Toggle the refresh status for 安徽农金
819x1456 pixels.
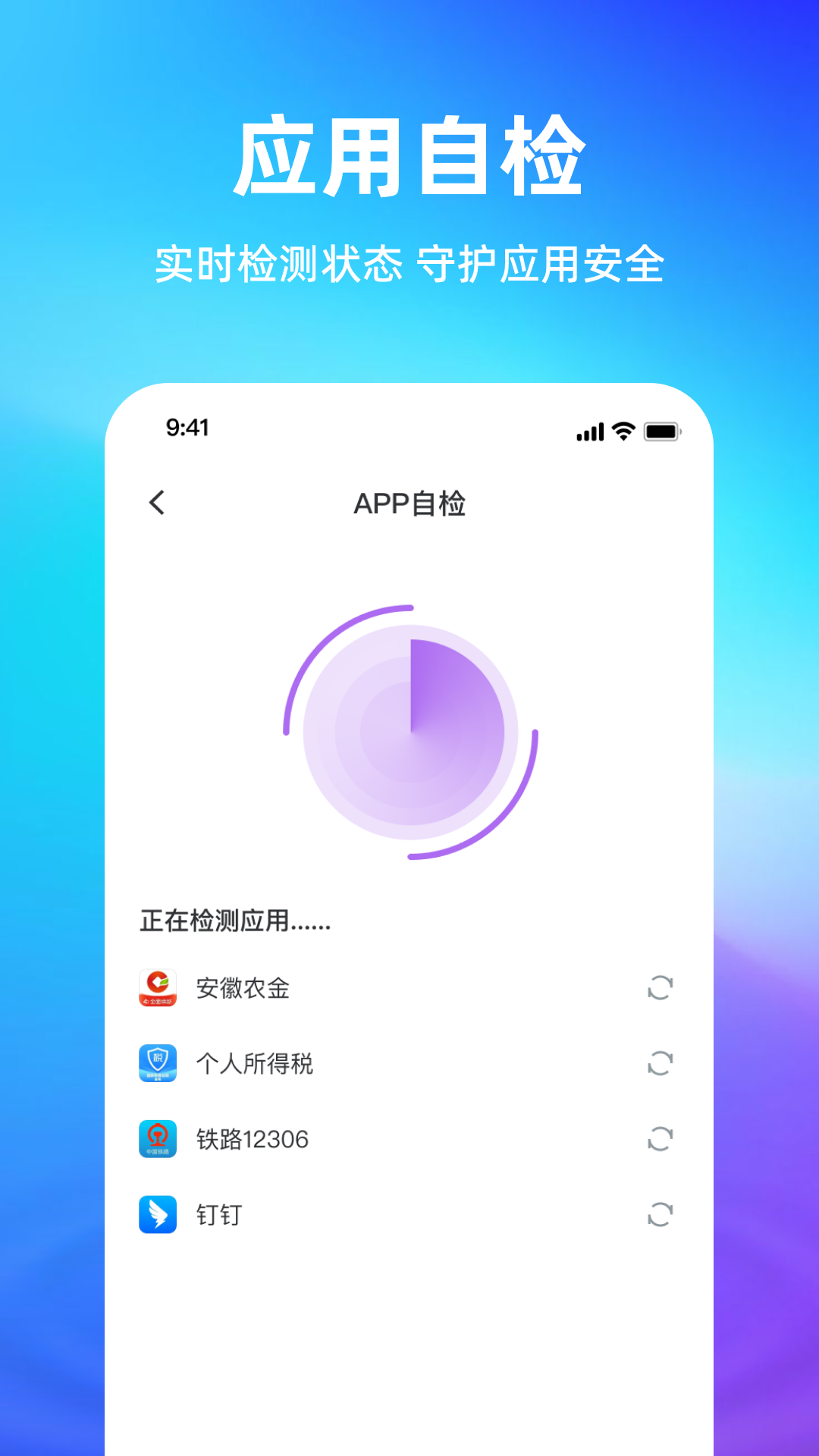click(659, 987)
